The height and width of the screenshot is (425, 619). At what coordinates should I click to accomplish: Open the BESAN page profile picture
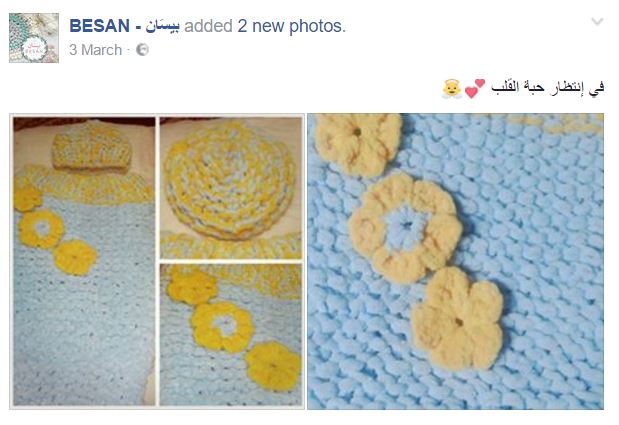click(x=34, y=38)
